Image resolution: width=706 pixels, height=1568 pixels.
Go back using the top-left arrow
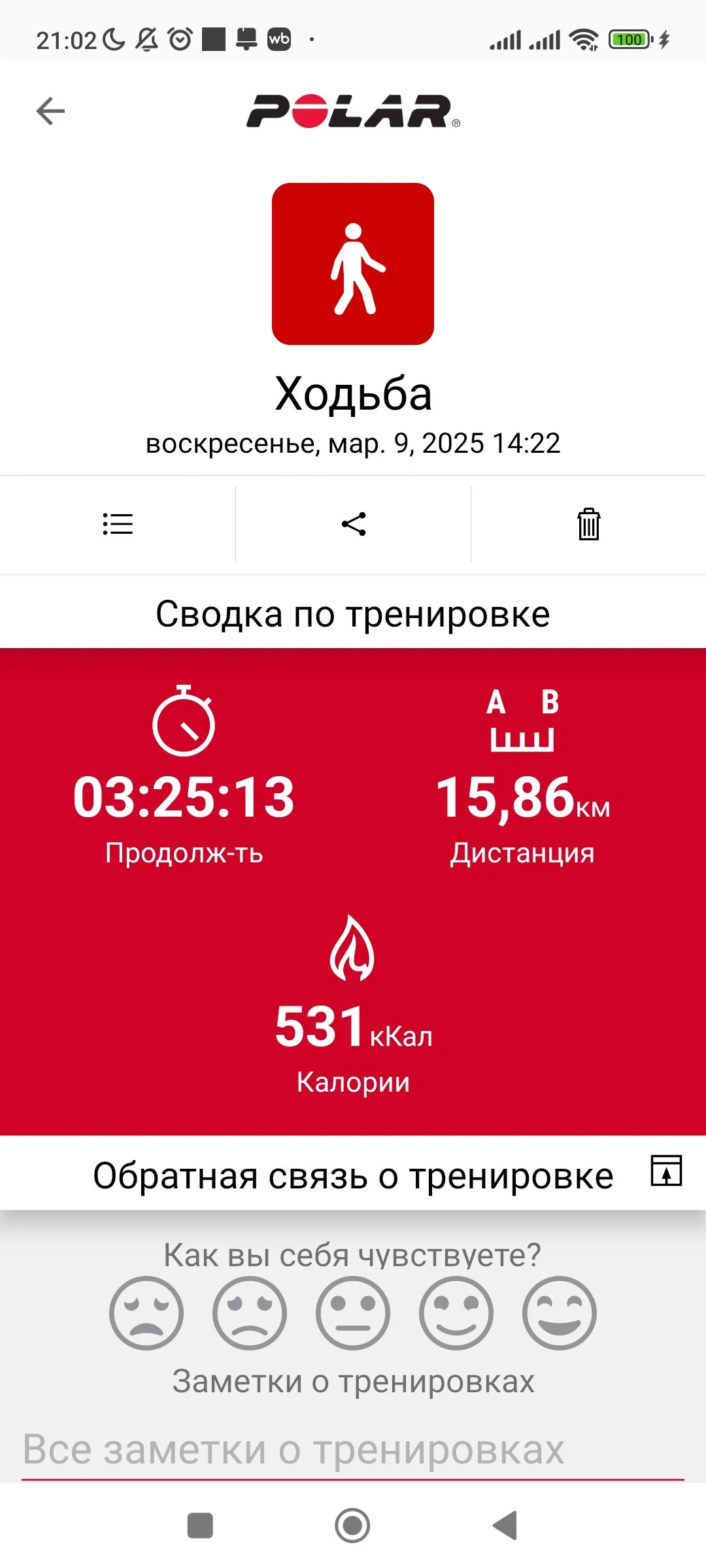coord(50,111)
